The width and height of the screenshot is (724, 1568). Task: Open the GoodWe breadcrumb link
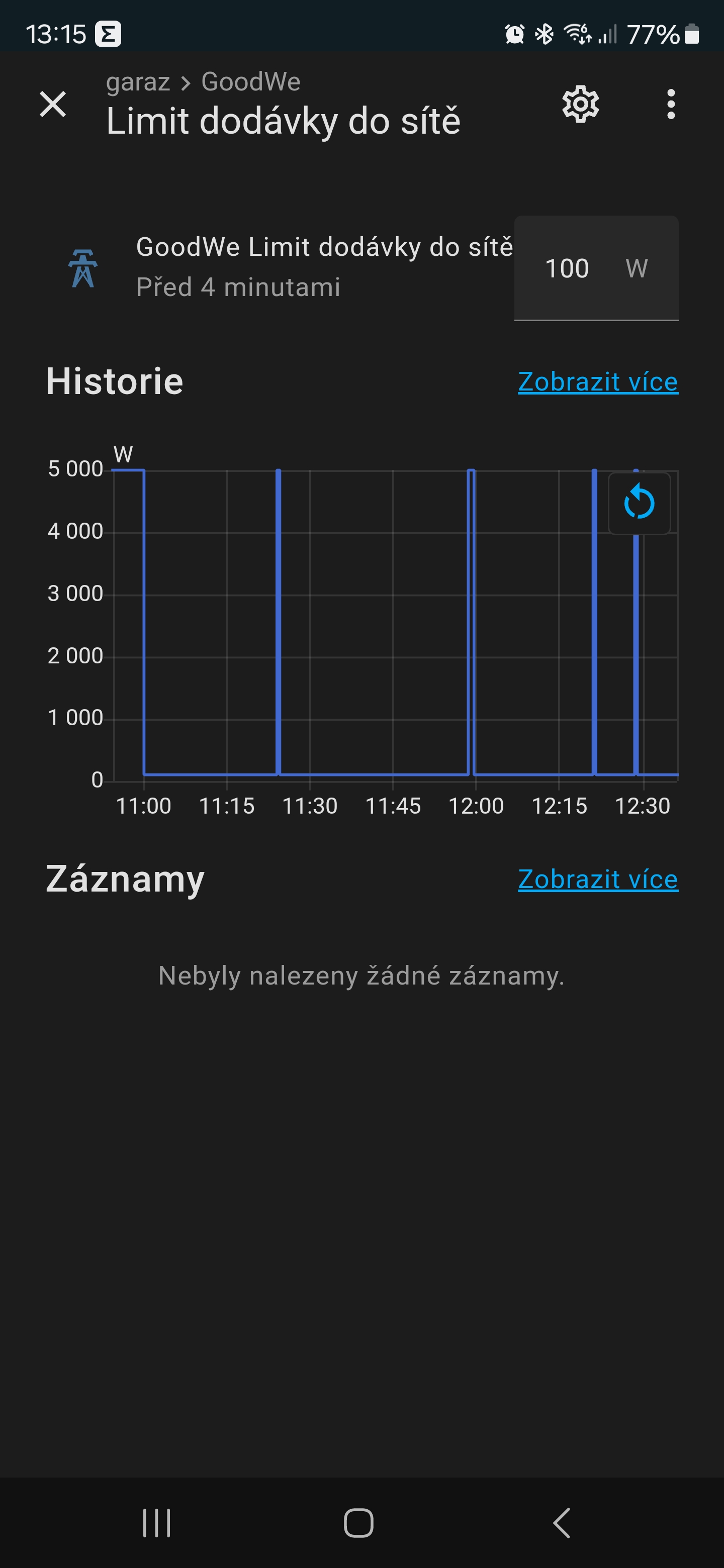251,81
